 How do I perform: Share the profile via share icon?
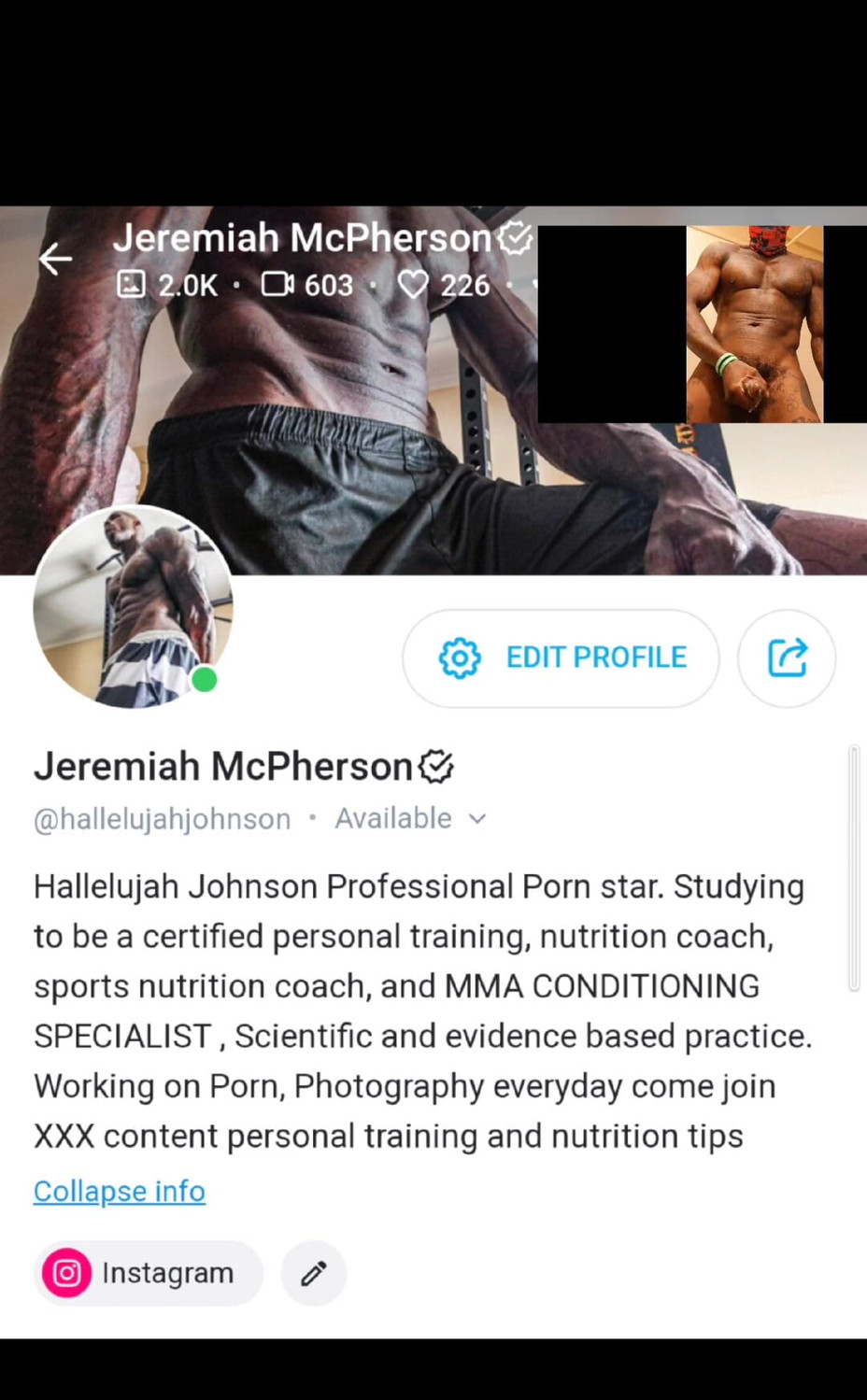point(787,658)
